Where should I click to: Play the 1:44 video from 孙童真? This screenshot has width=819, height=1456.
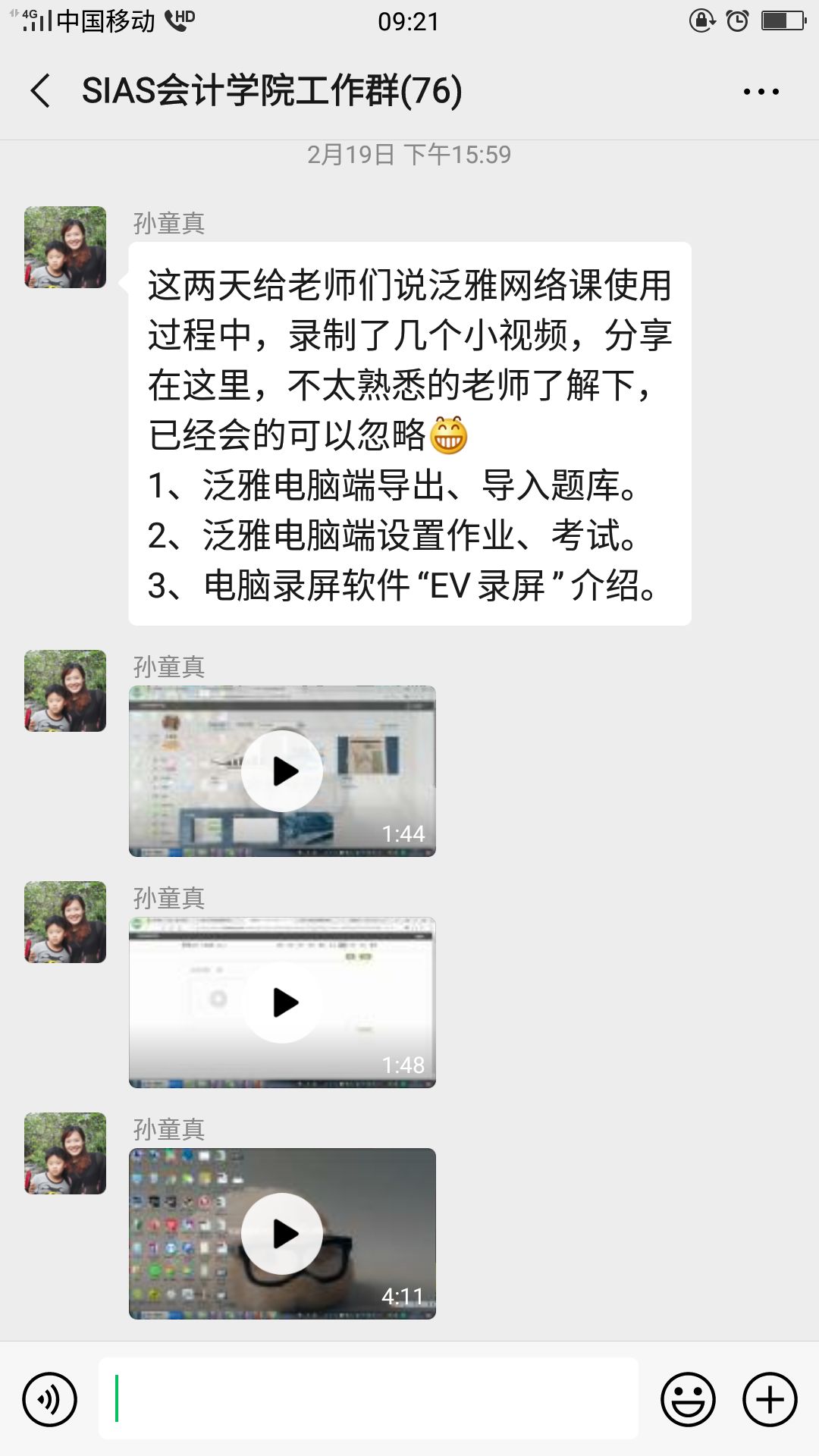282,771
